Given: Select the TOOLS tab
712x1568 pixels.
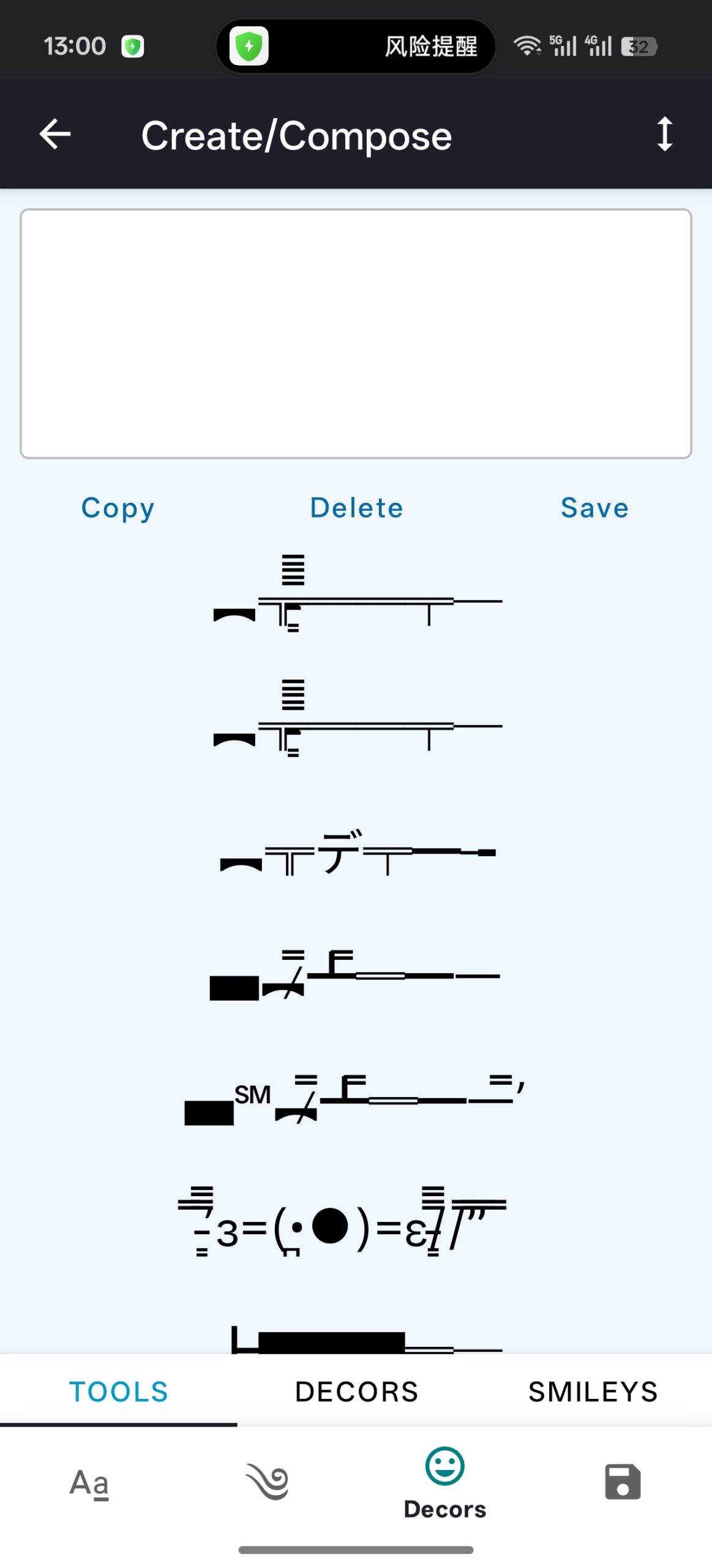Looking at the screenshot, I should [119, 1392].
